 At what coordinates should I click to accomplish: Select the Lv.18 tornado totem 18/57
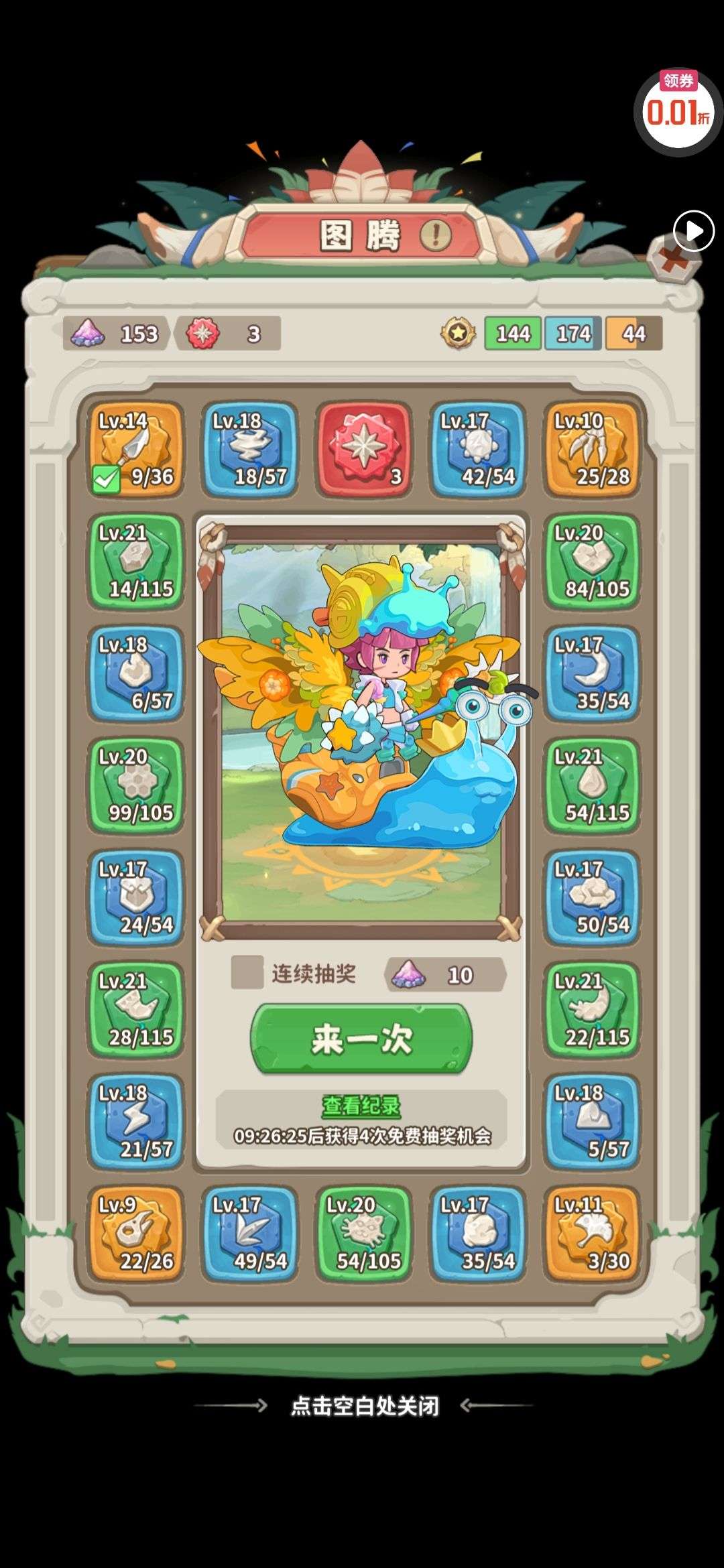point(250,450)
